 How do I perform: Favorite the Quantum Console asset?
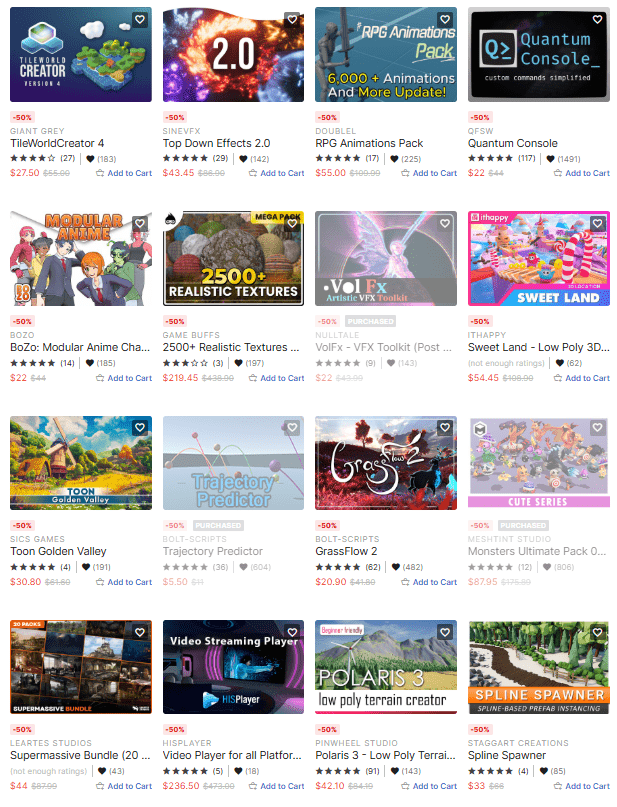[x=598, y=19]
